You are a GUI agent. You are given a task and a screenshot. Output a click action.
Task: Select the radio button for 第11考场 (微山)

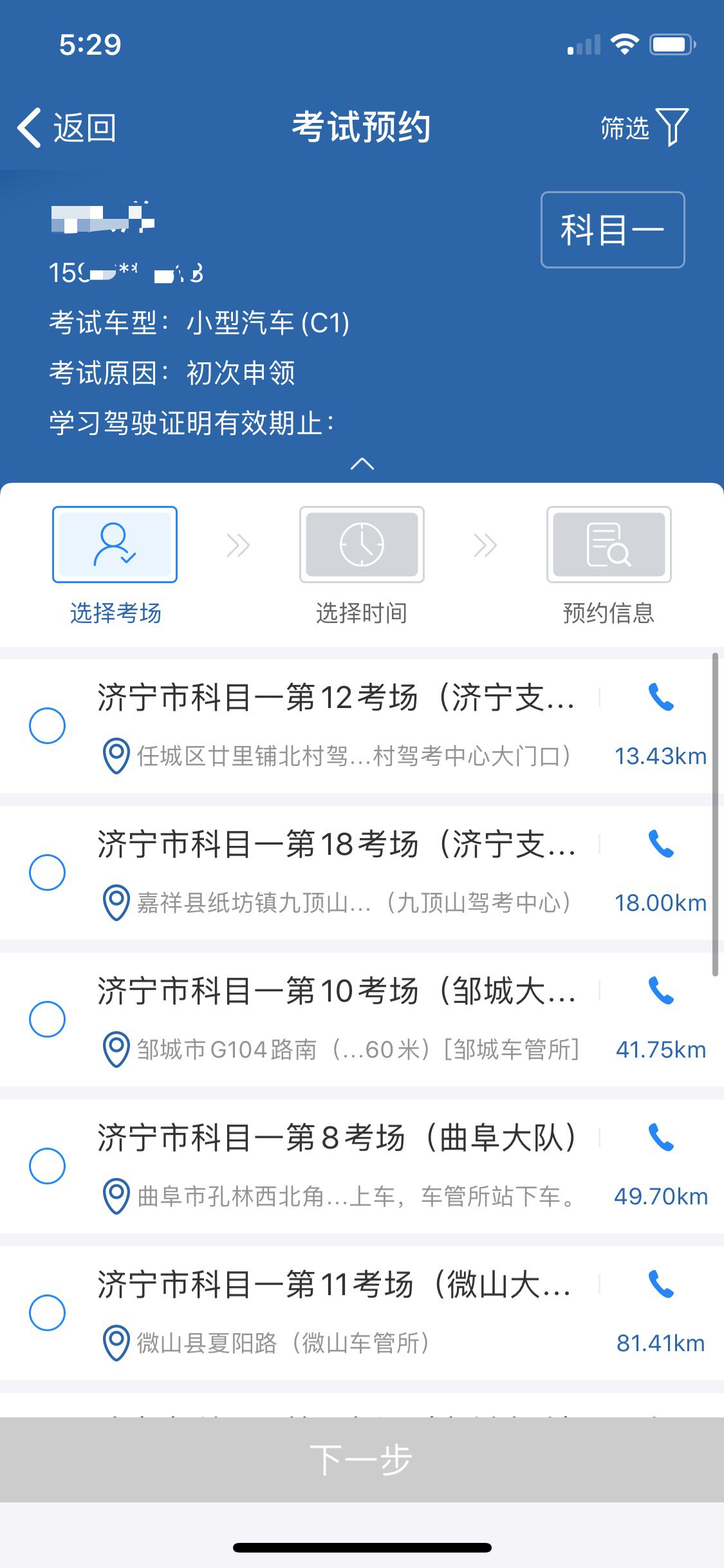coord(47,1313)
